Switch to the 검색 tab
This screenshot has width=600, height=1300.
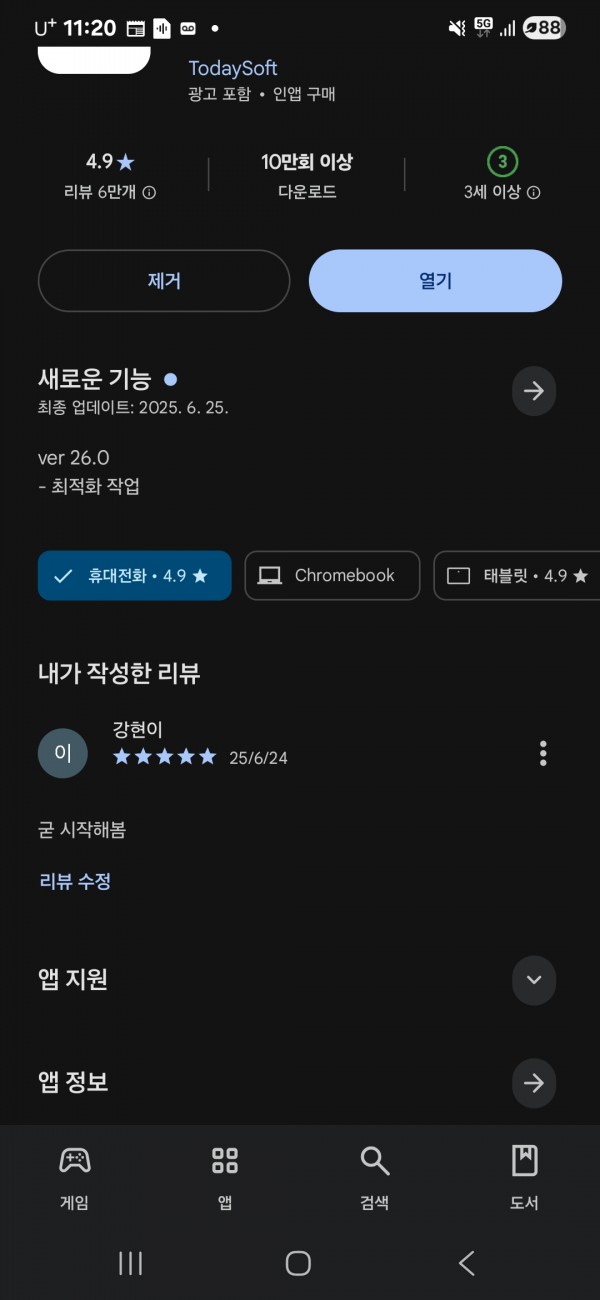(x=375, y=1177)
